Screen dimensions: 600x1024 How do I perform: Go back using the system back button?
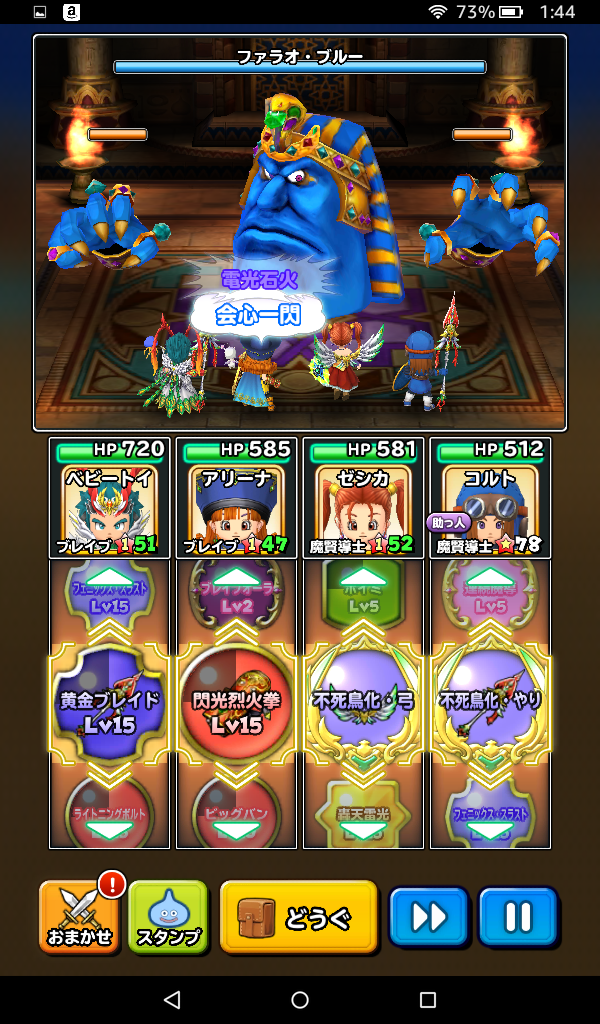172,1000
